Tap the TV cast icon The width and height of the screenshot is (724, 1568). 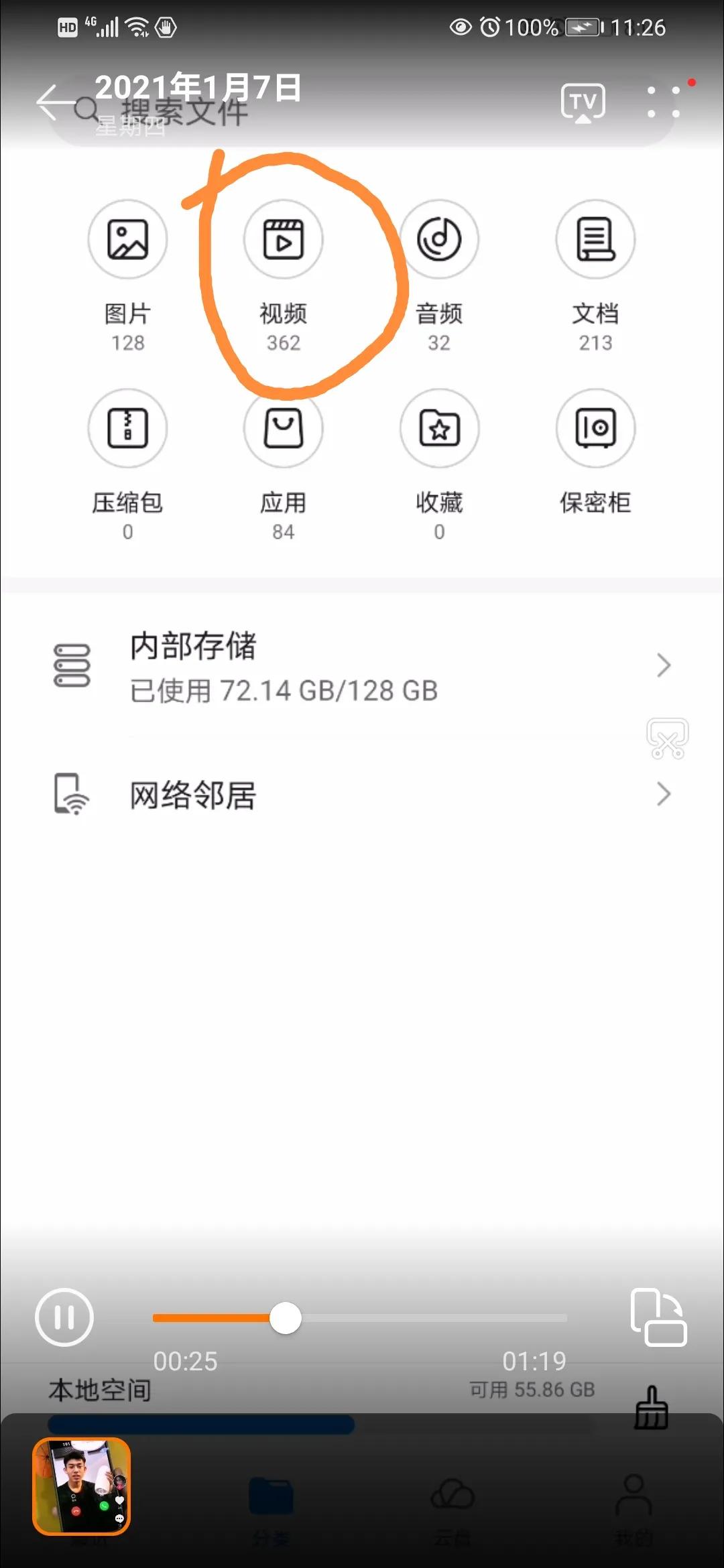[583, 102]
